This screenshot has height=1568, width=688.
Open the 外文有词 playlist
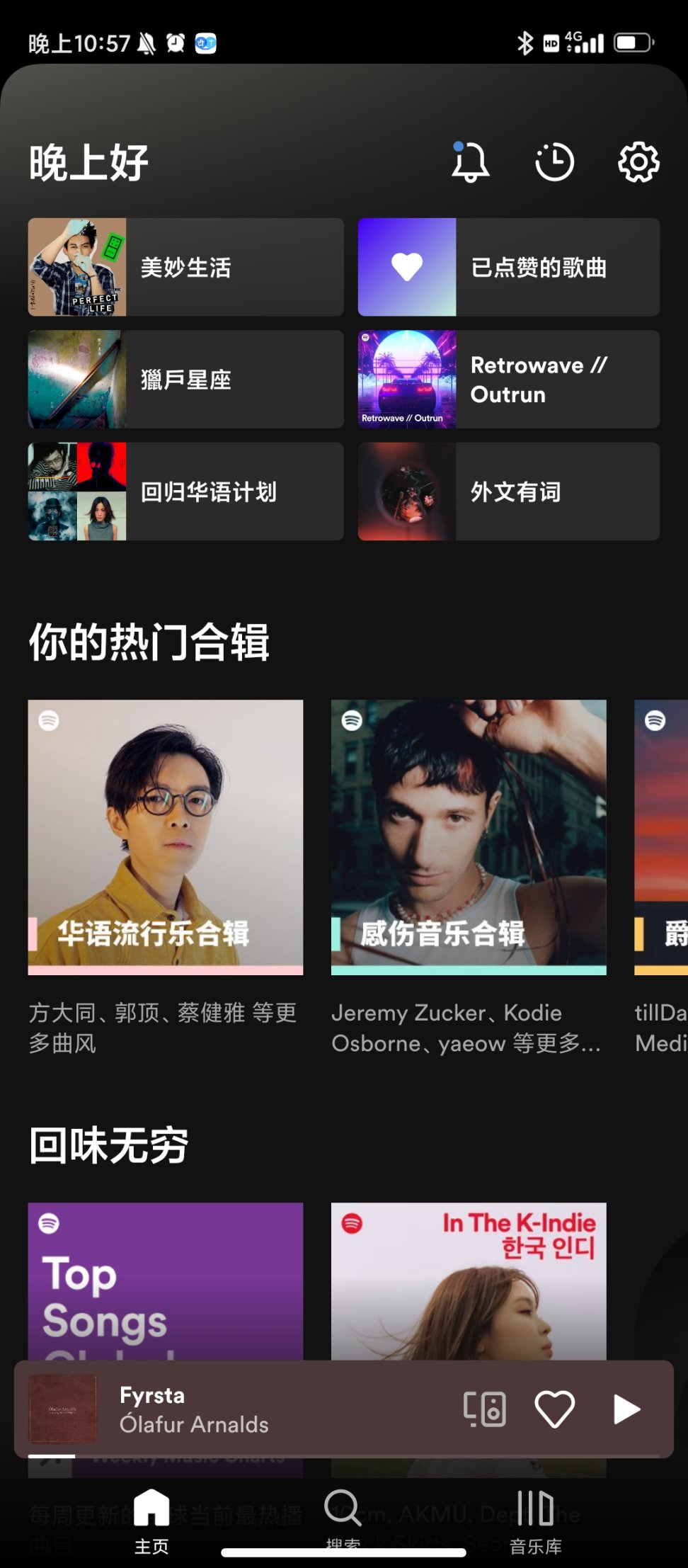point(508,492)
